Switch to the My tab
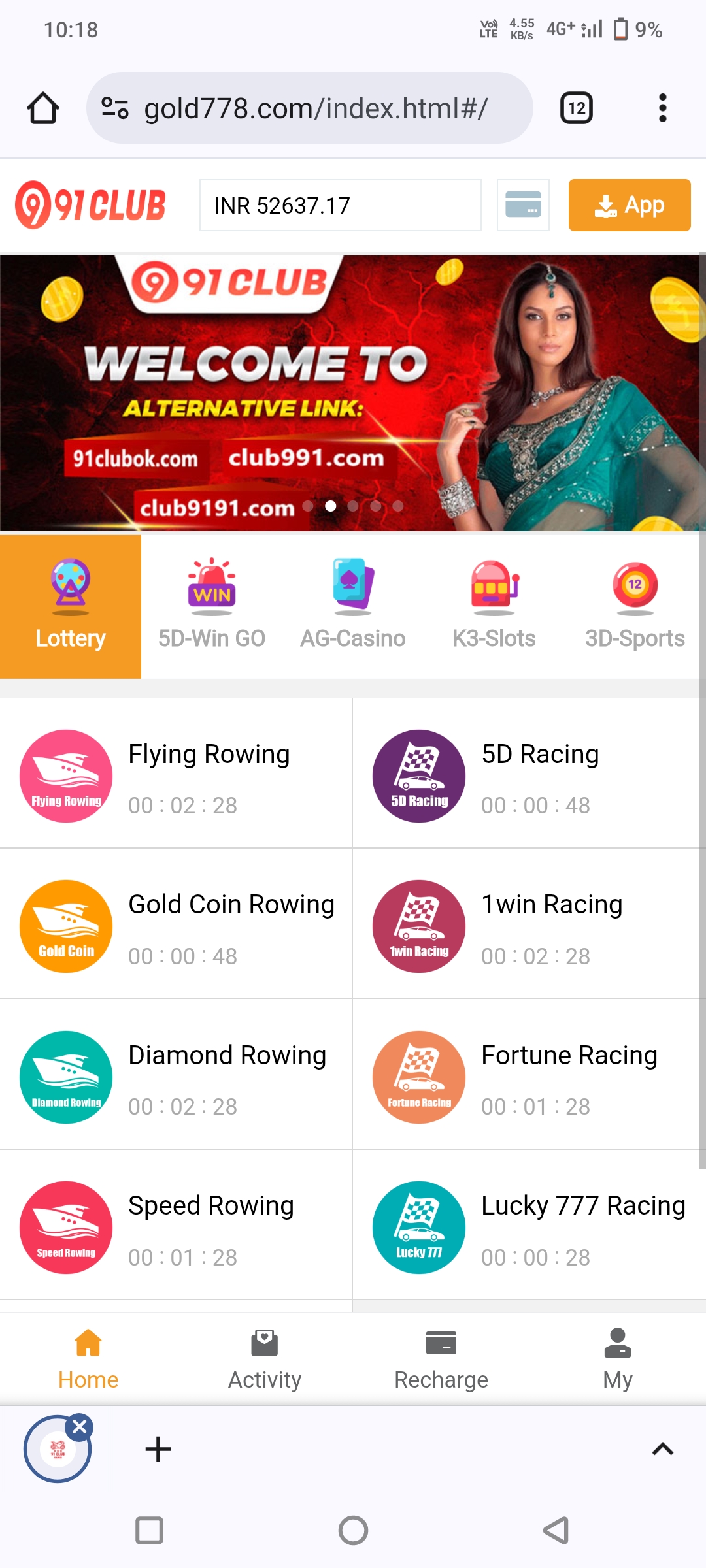The height and width of the screenshot is (1568, 706). (x=618, y=1359)
